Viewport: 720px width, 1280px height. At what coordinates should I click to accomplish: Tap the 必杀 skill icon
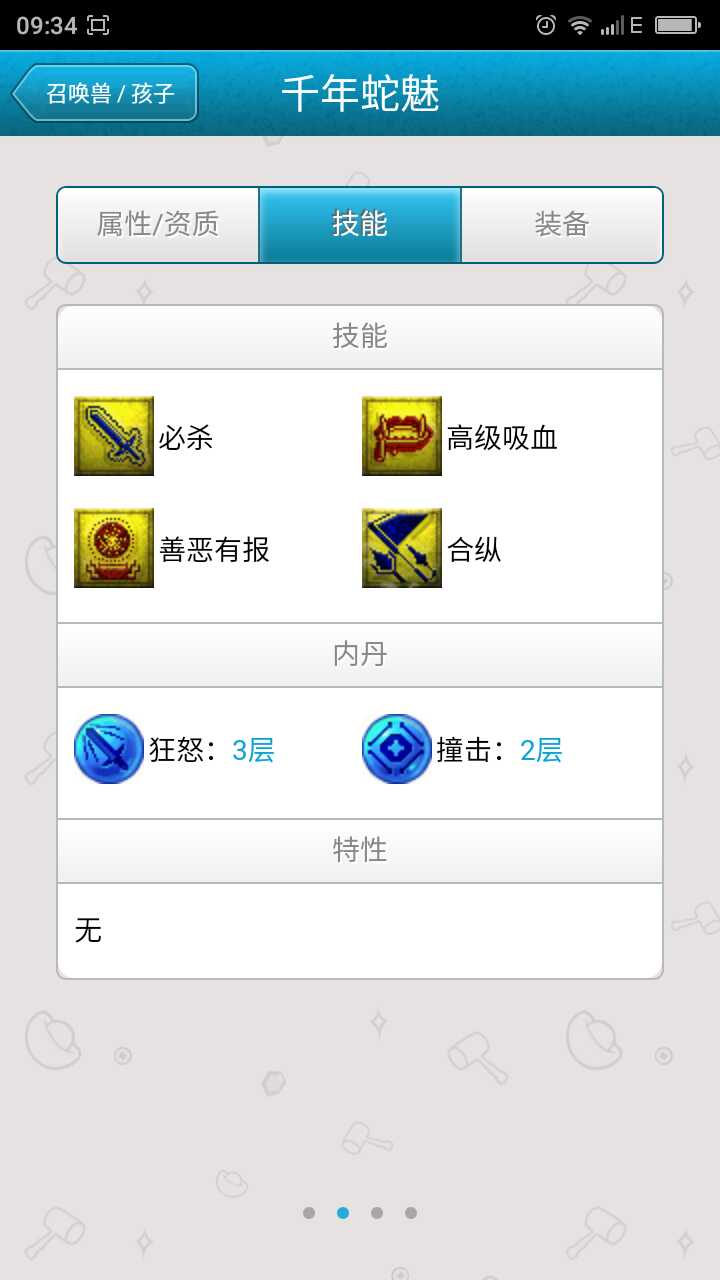click(x=114, y=436)
